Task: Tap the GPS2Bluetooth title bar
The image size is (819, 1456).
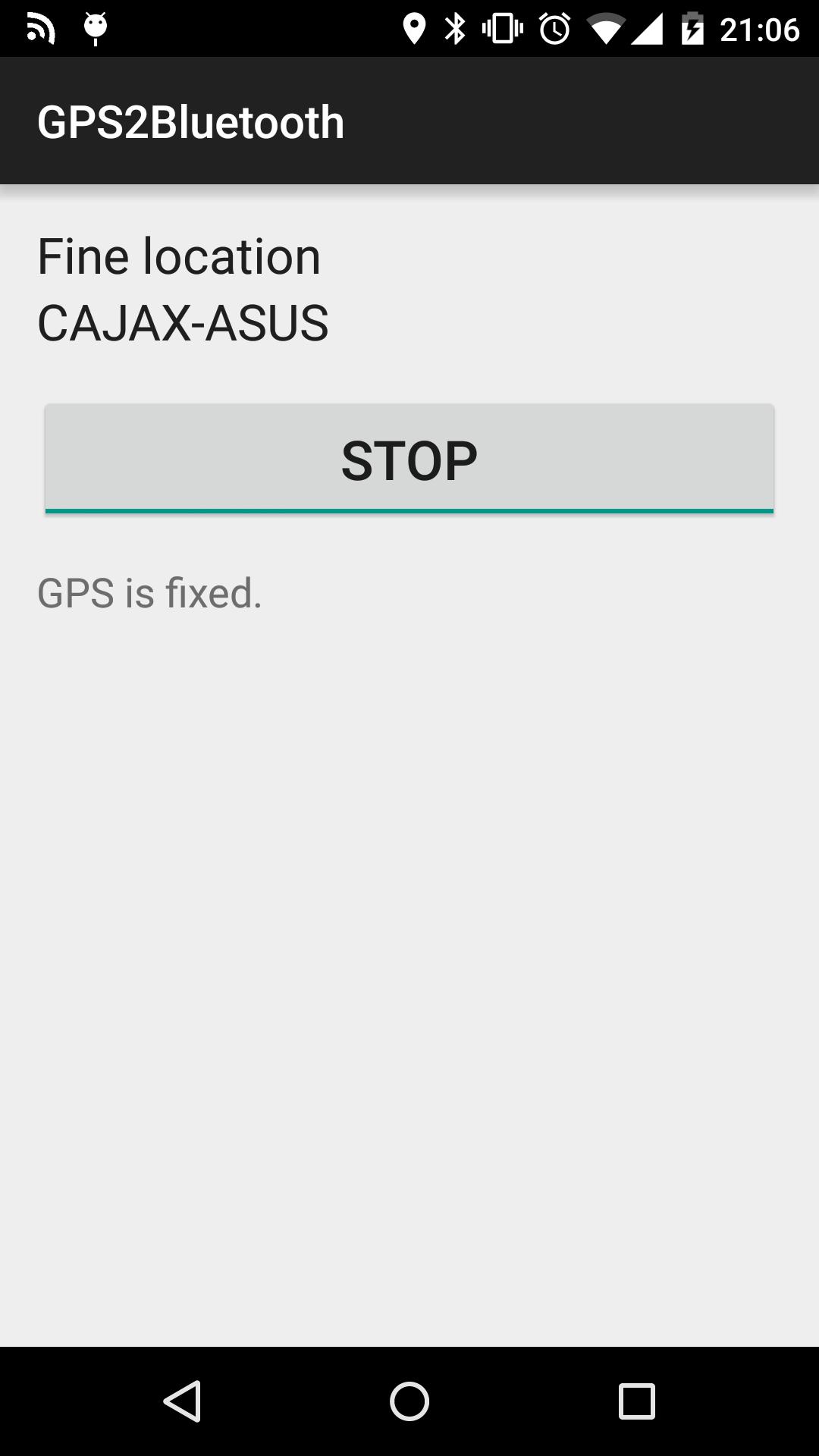Action: click(190, 121)
